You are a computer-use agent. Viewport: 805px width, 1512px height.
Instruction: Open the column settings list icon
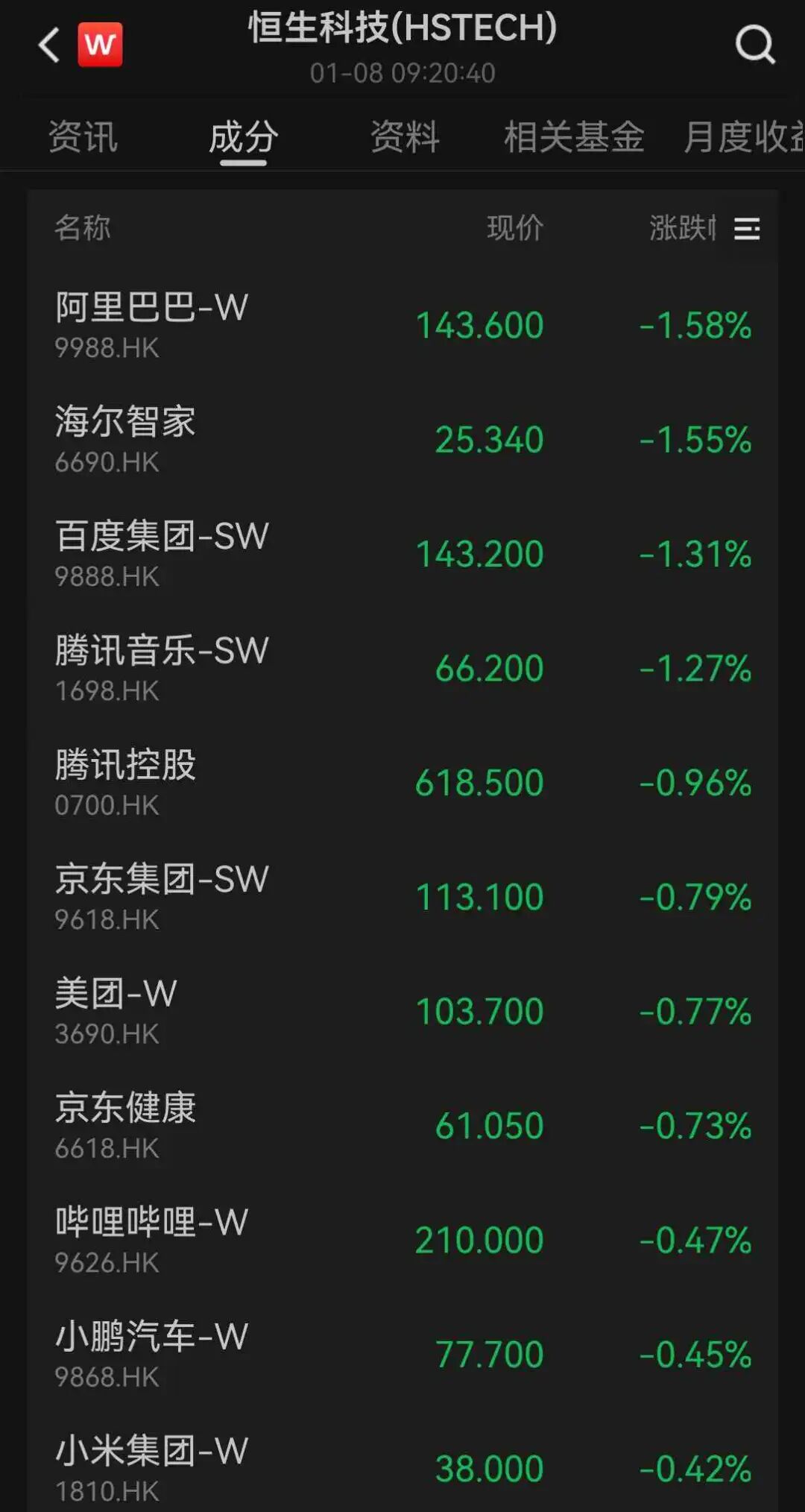(x=747, y=229)
